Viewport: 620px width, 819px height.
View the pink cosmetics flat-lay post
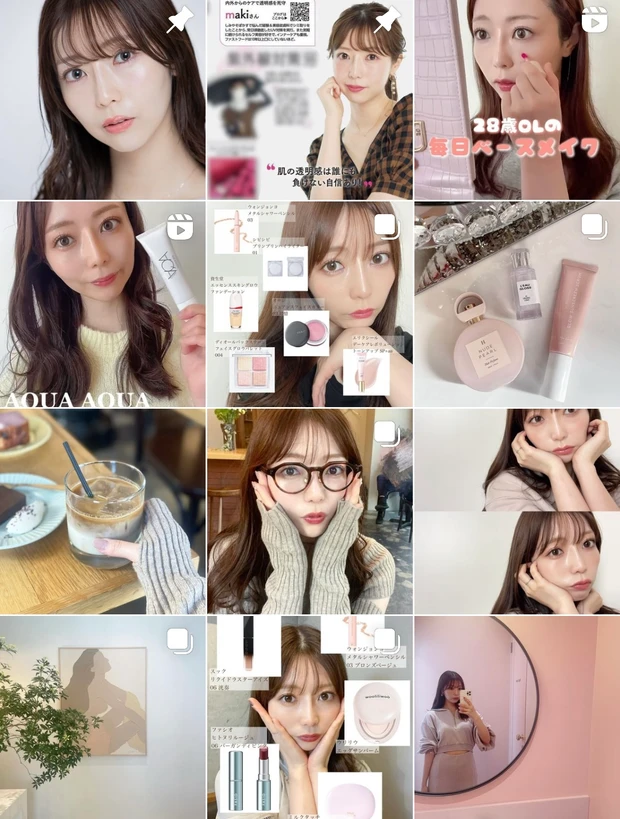(517, 304)
